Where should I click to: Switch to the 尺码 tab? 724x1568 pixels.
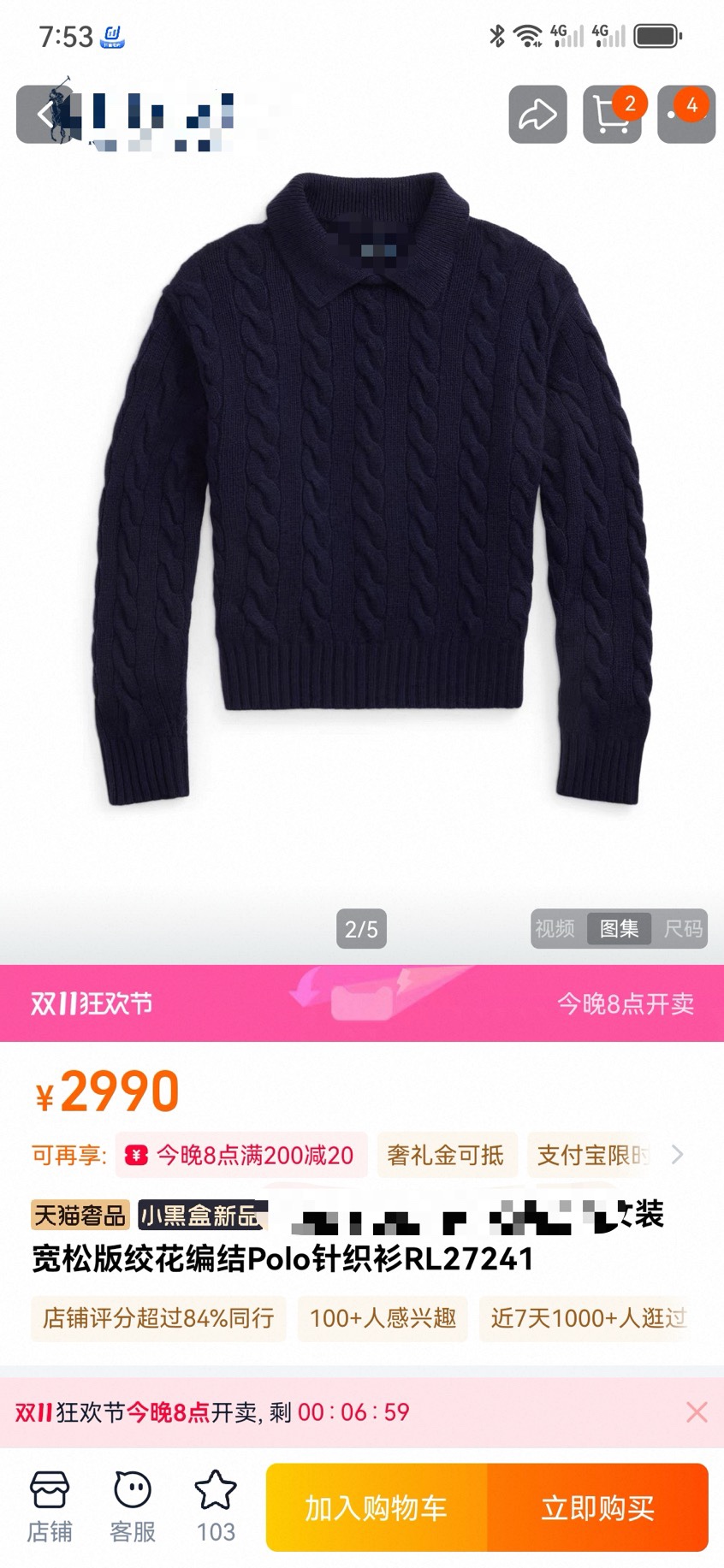pyautogui.click(x=683, y=929)
